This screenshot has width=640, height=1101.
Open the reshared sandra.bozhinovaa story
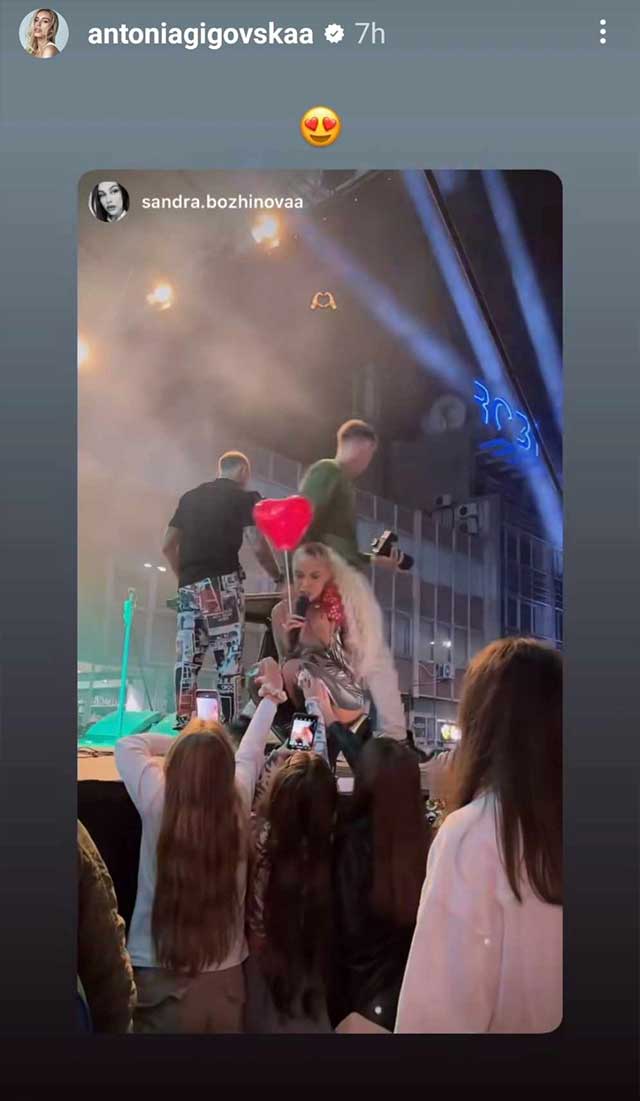pos(320,600)
